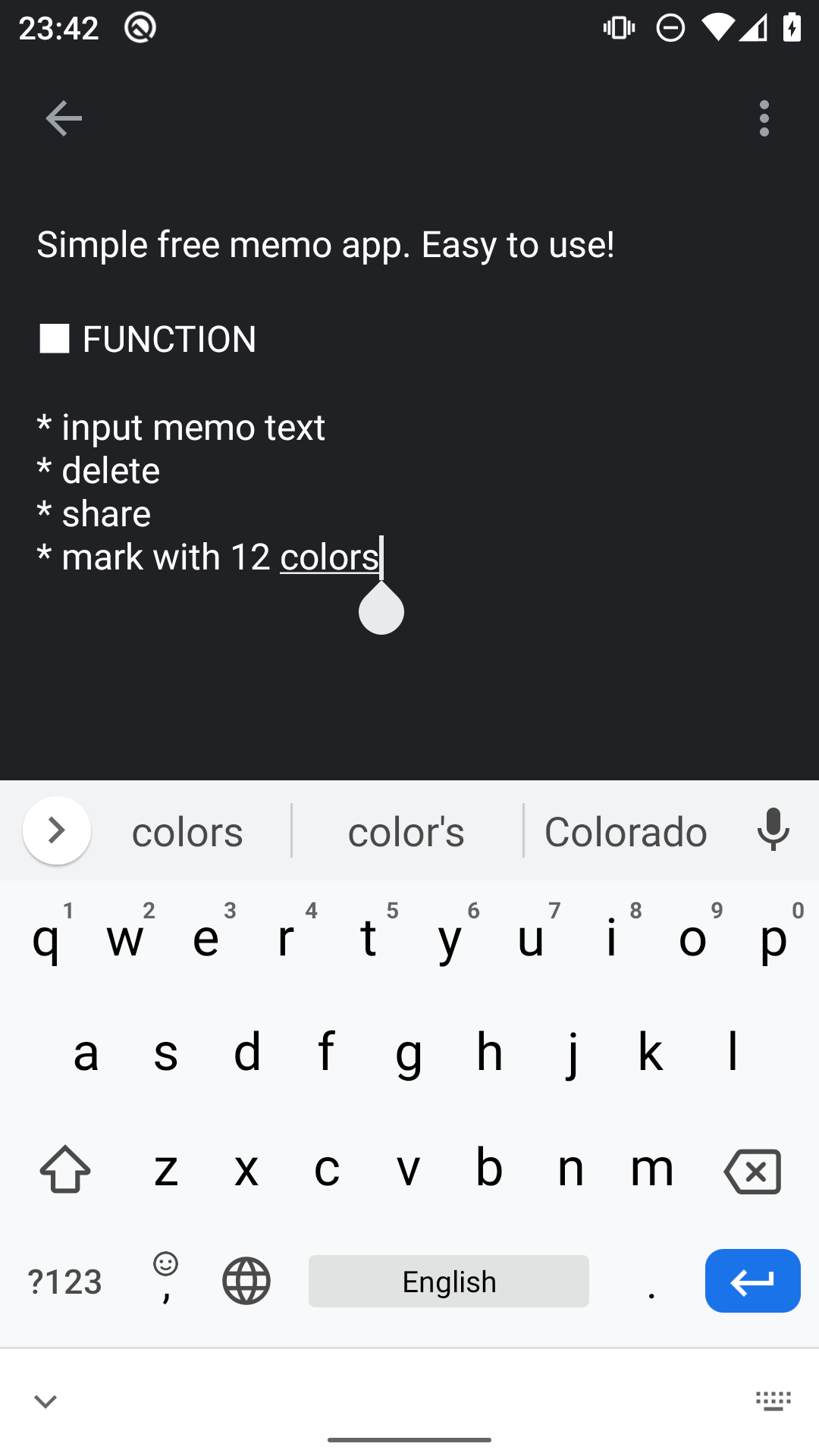Hide the keyboard with the down chevron
819x1456 pixels.
click(x=45, y=1401)
